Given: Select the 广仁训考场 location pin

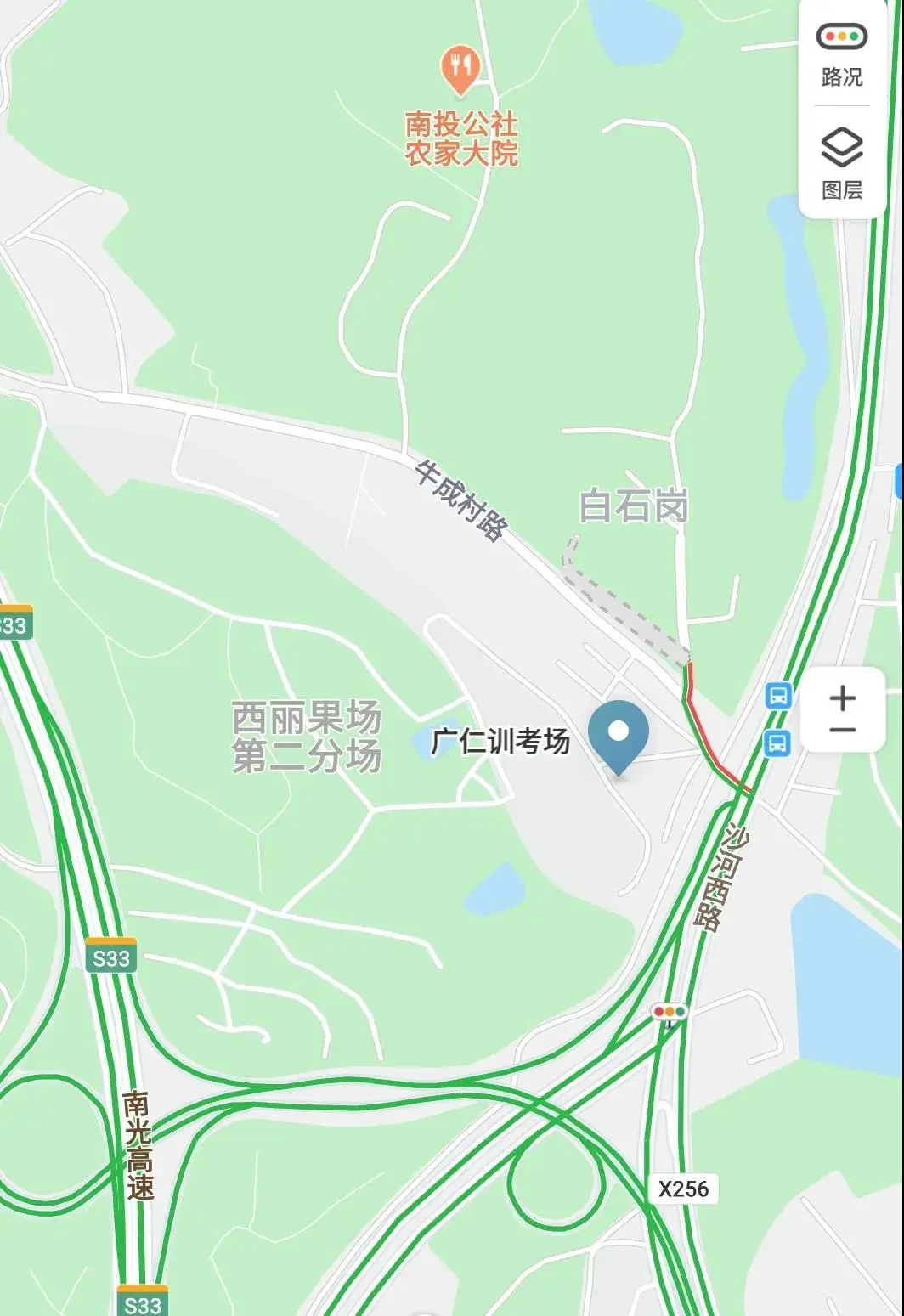Looking at the screenshot, I should (619, 734).
